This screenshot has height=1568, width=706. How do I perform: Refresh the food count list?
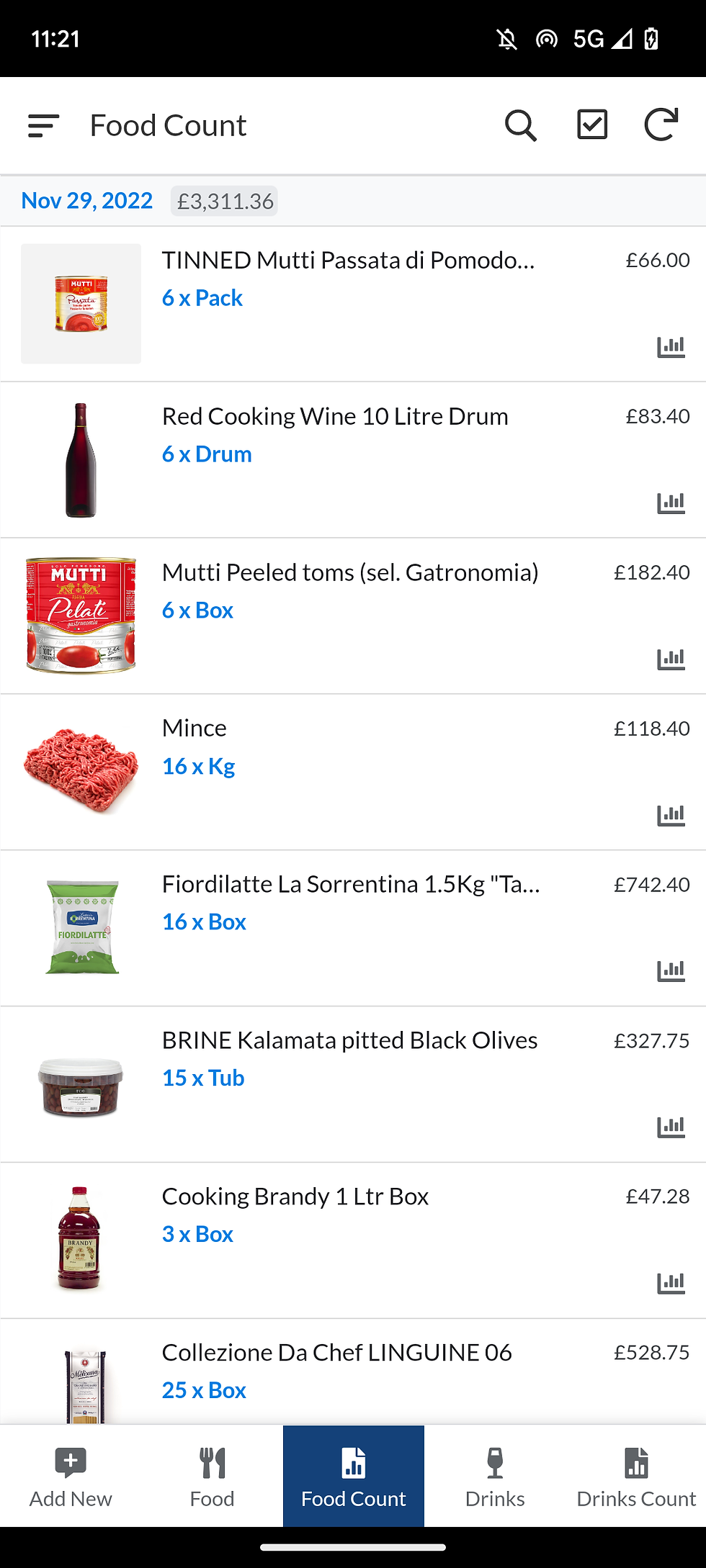(661, 125)
